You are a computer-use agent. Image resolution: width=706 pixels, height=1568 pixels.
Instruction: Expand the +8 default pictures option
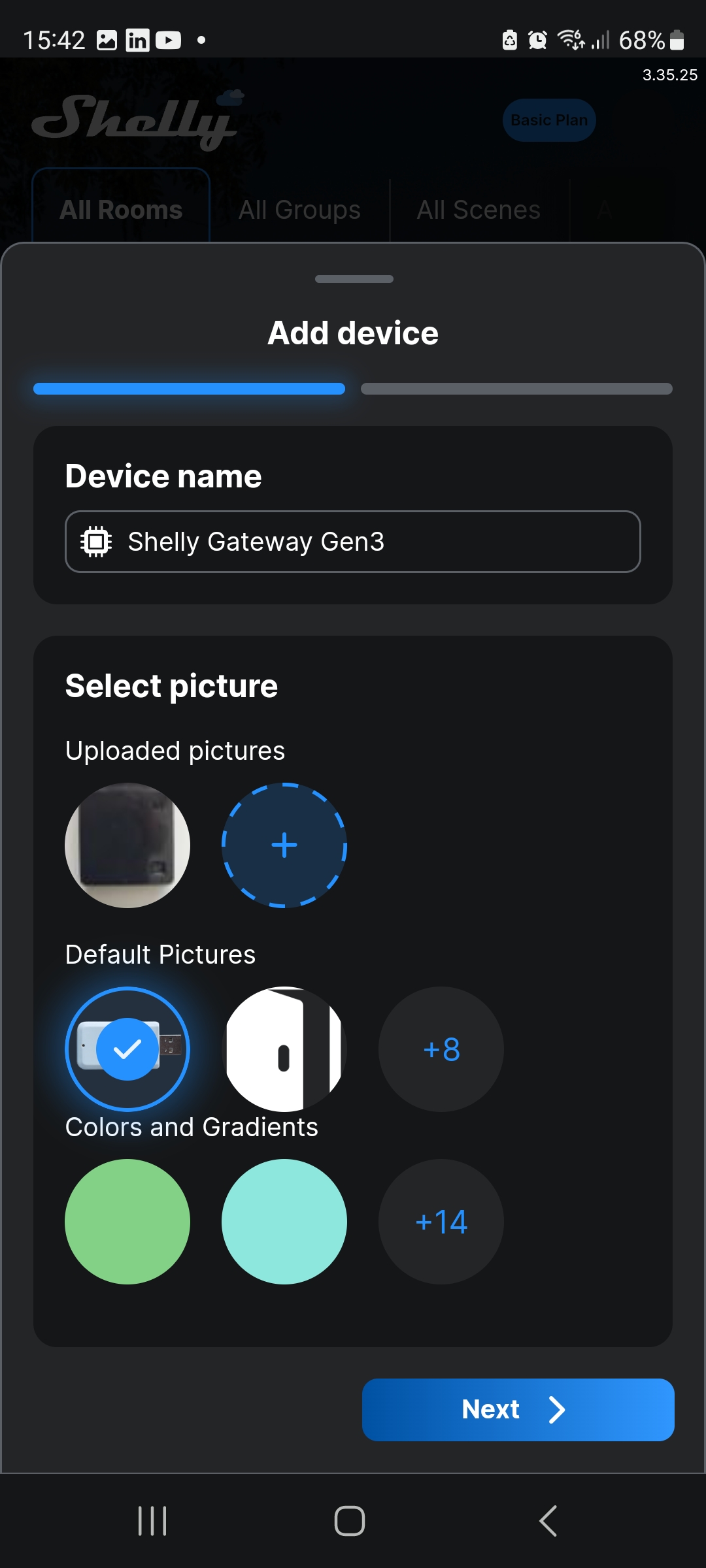point(441,1049)
